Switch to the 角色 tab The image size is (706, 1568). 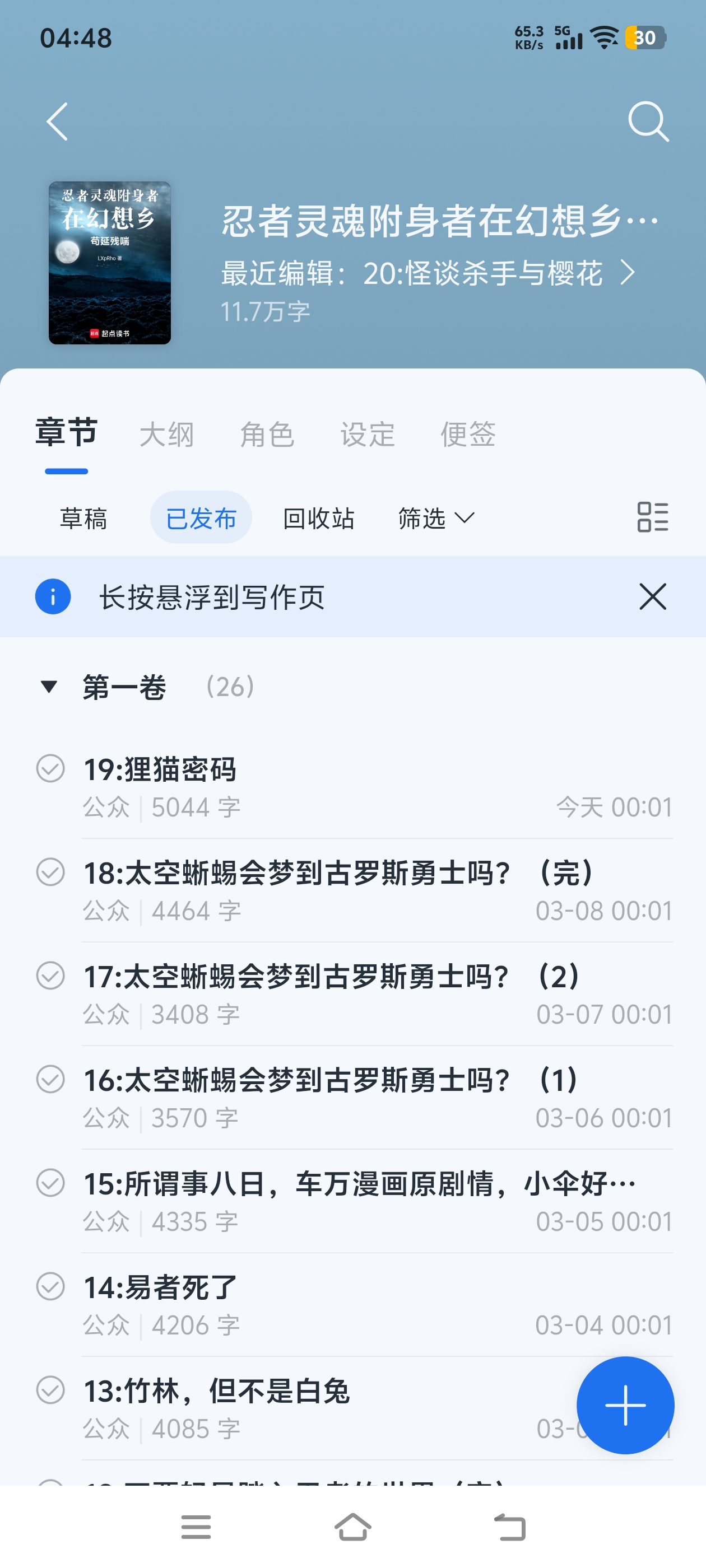pyautogui.click(x=267, y=435)
